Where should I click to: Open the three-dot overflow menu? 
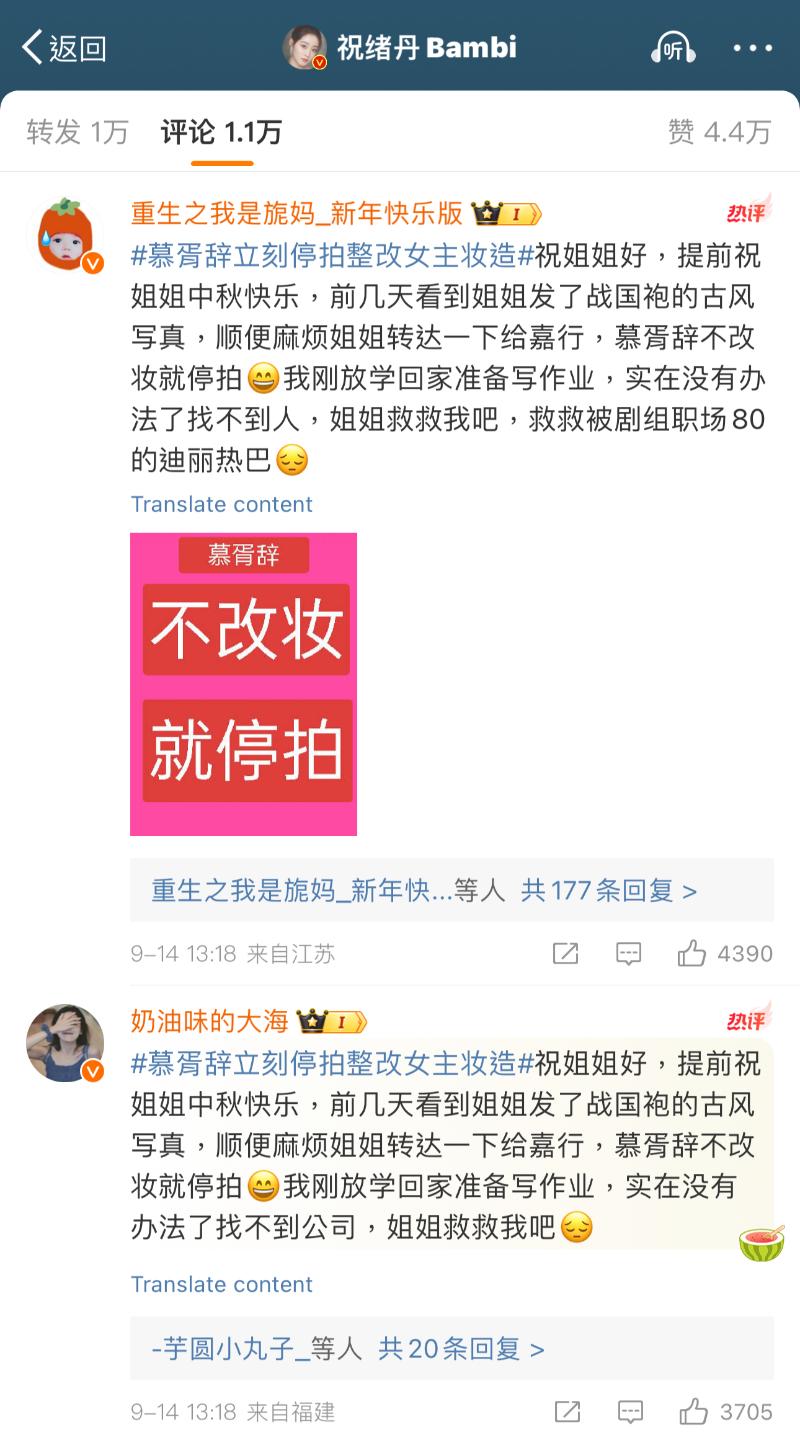click(x=752, y=47)
